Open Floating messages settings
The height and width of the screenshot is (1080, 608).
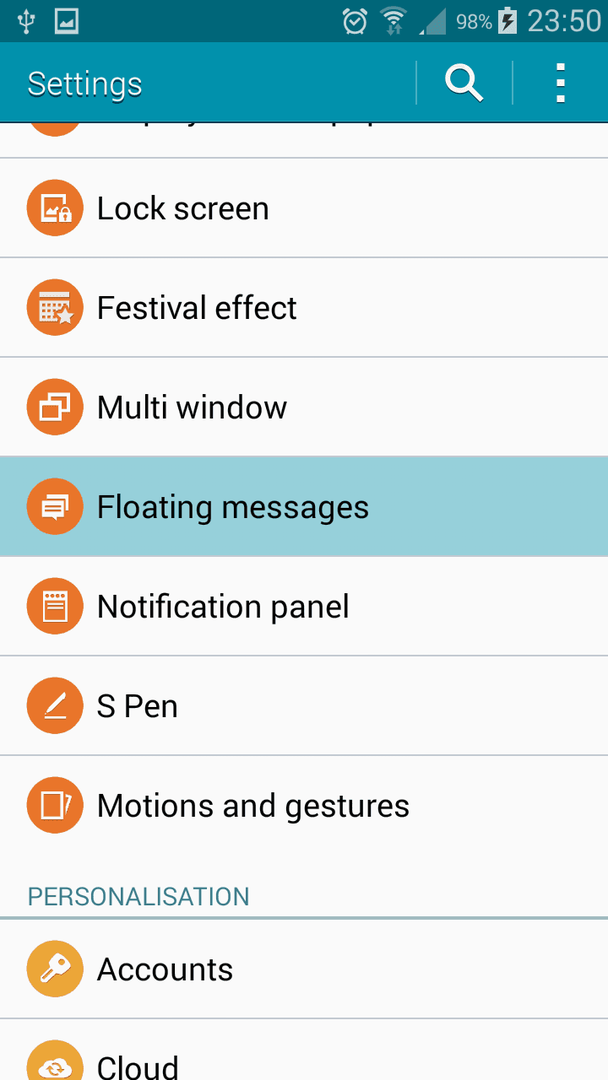[x=304, y=506]
